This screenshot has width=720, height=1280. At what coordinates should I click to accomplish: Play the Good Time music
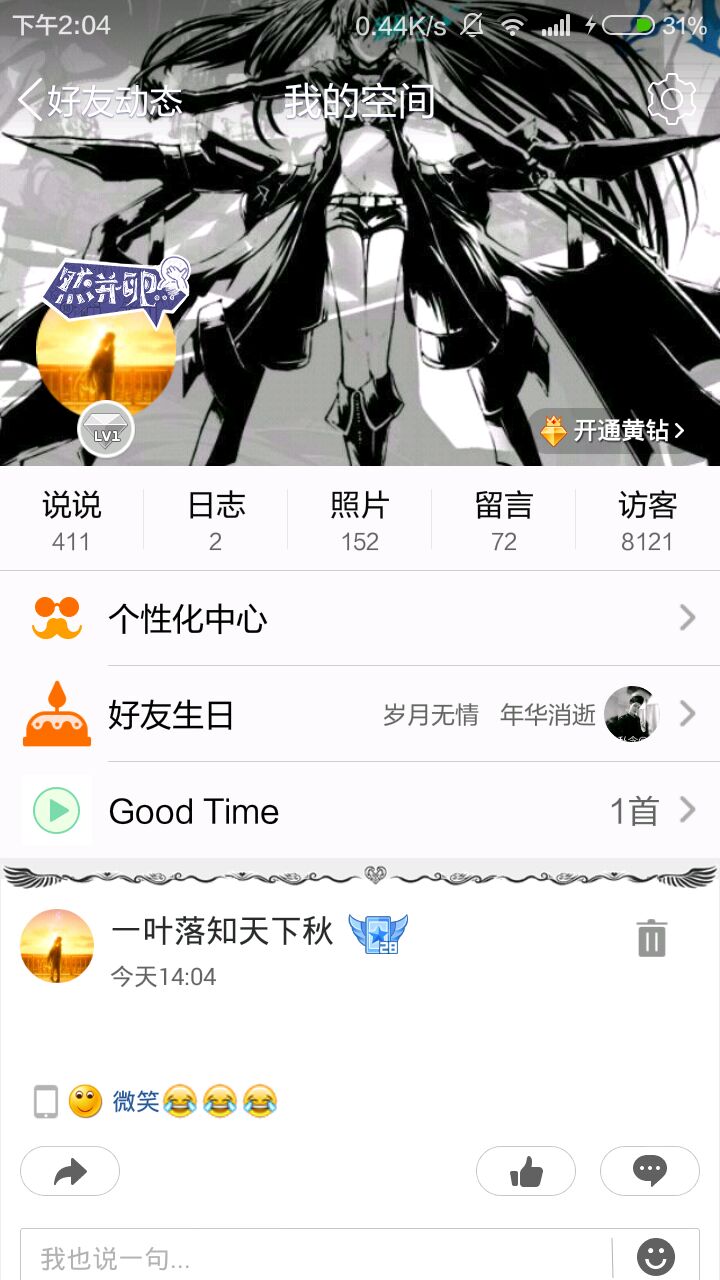57,811
